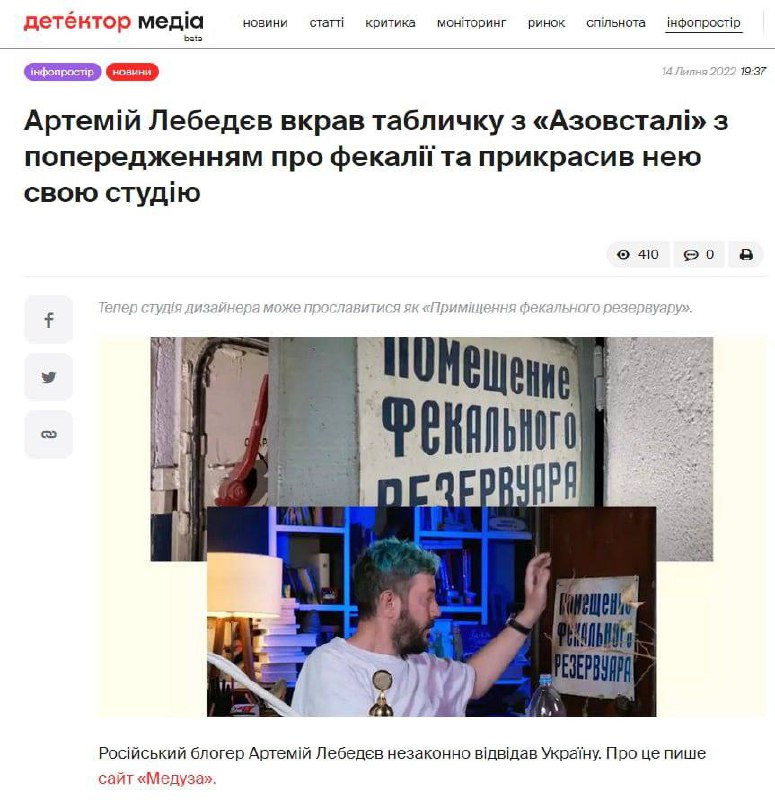This screenshot has height=800, width=775.
Task: Open the article's main image
Action: (x=432, y=526)
